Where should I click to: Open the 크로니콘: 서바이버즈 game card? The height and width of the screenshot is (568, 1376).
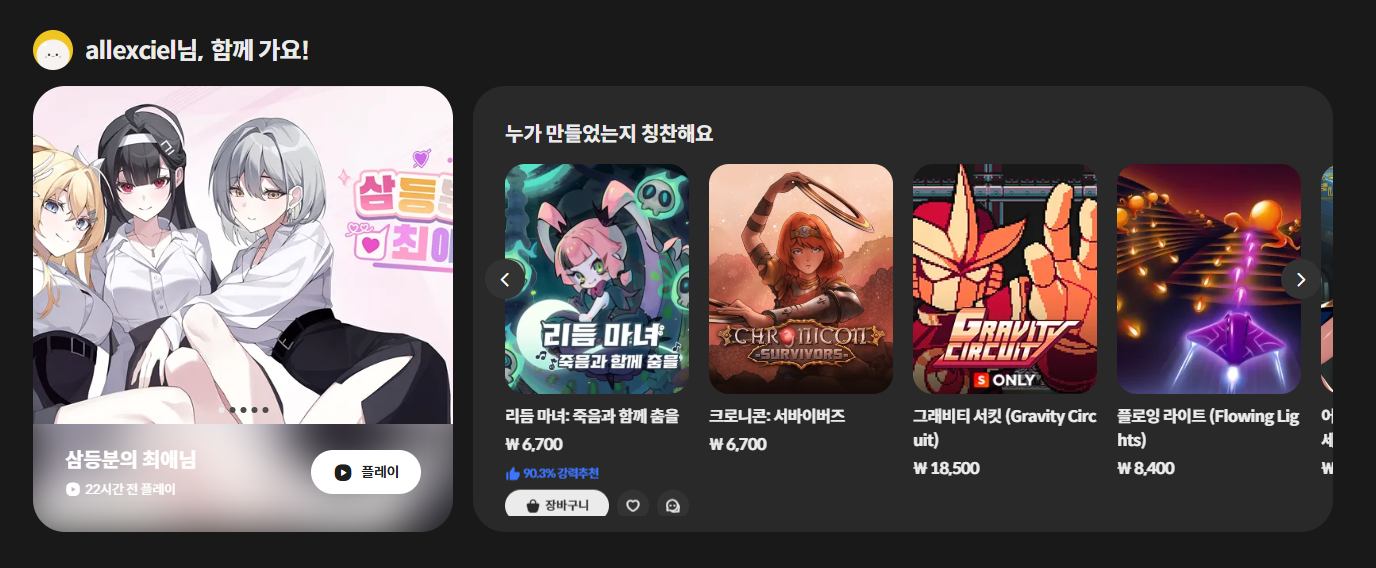point(800,279)
